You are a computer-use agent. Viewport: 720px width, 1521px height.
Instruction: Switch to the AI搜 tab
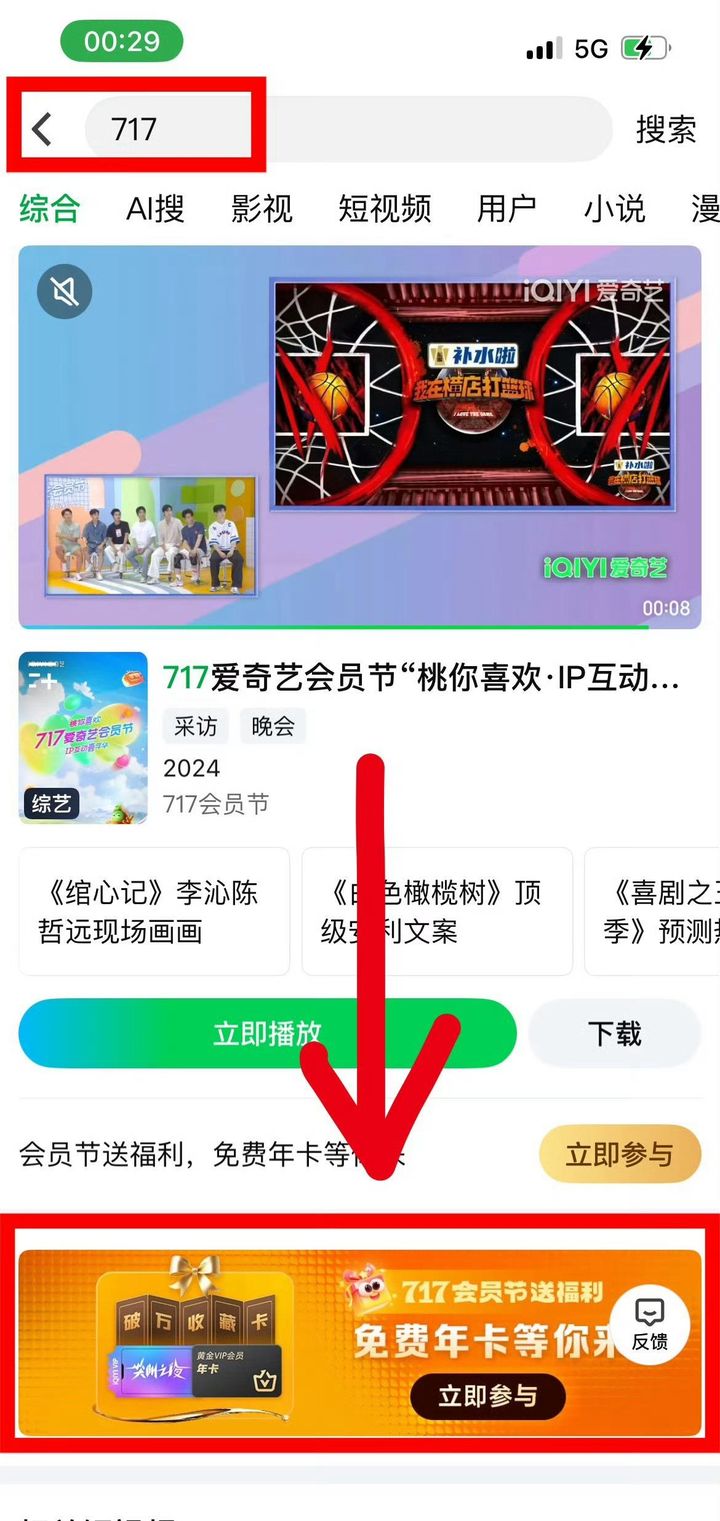click(x=155, y=209)
